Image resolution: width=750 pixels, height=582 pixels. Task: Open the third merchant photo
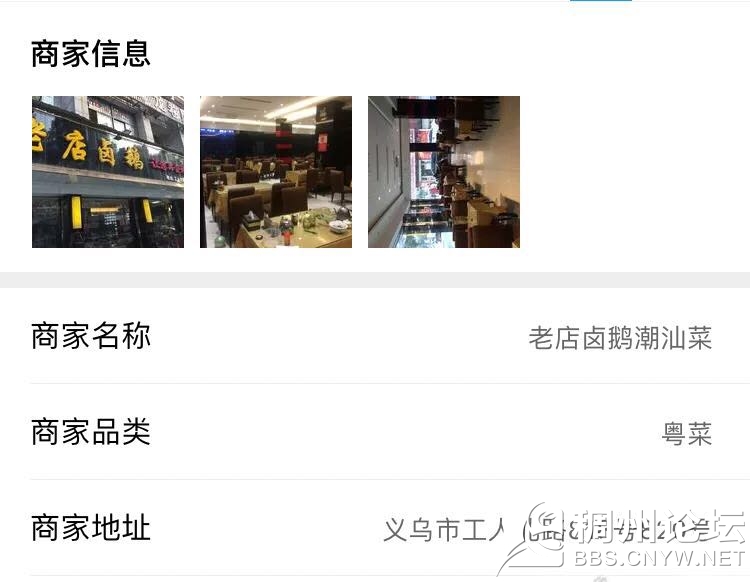point(444,172)
